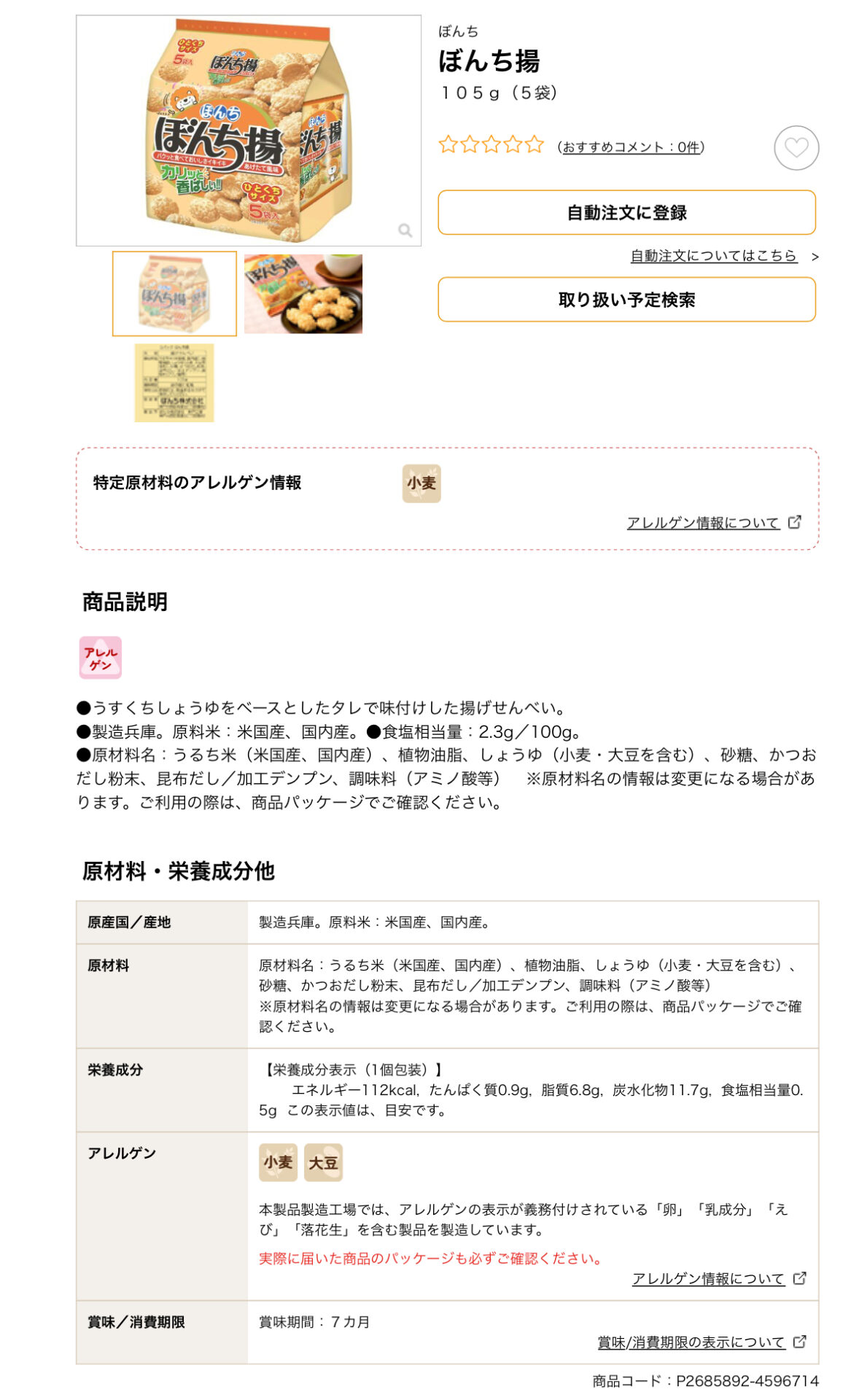The image size is (867, 1400).
Task: Open アレルゲン情報について link in the dashed allergen box
Action: (x=703, y=523)
